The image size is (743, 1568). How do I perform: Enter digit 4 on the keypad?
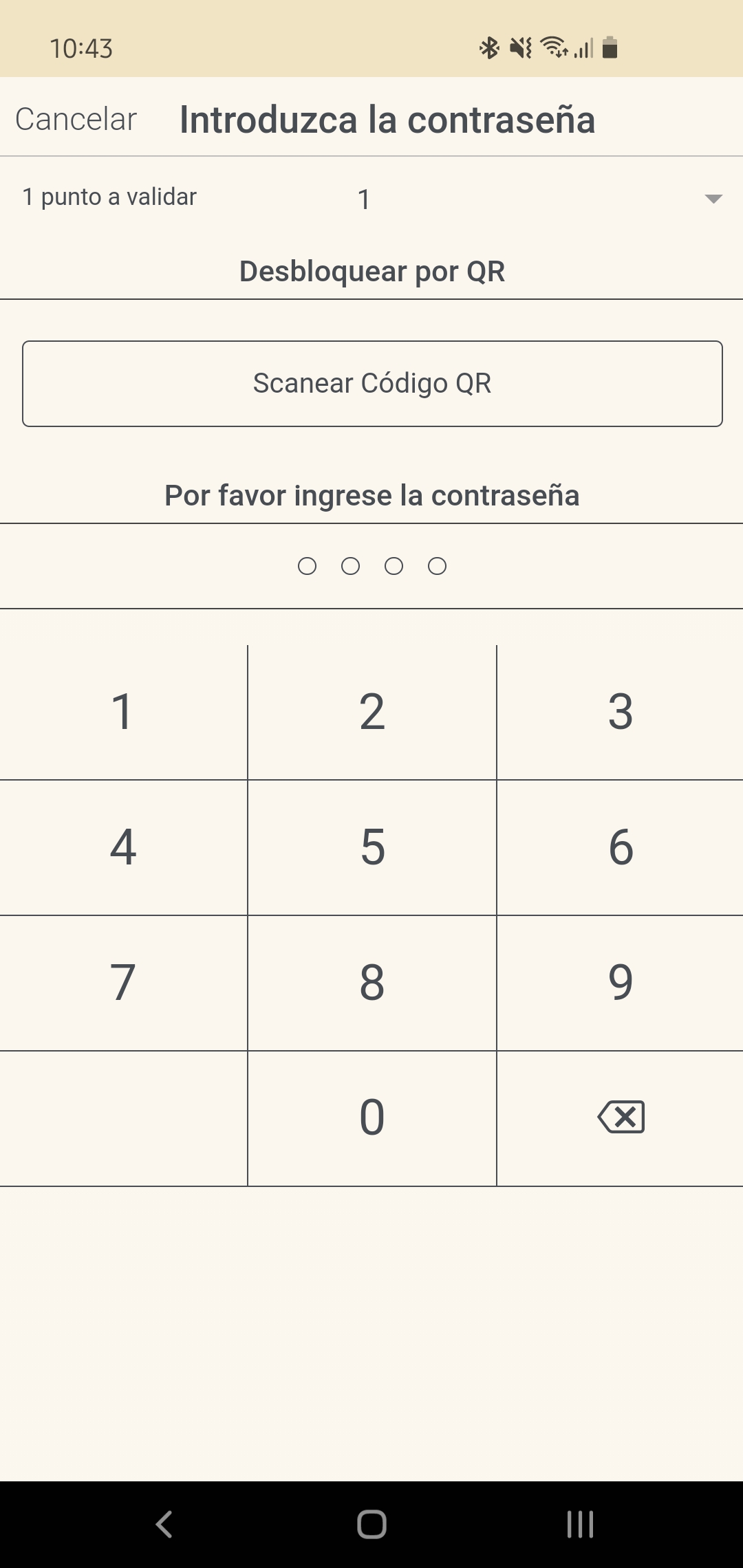pyautogui.click(x=123, y=848)
